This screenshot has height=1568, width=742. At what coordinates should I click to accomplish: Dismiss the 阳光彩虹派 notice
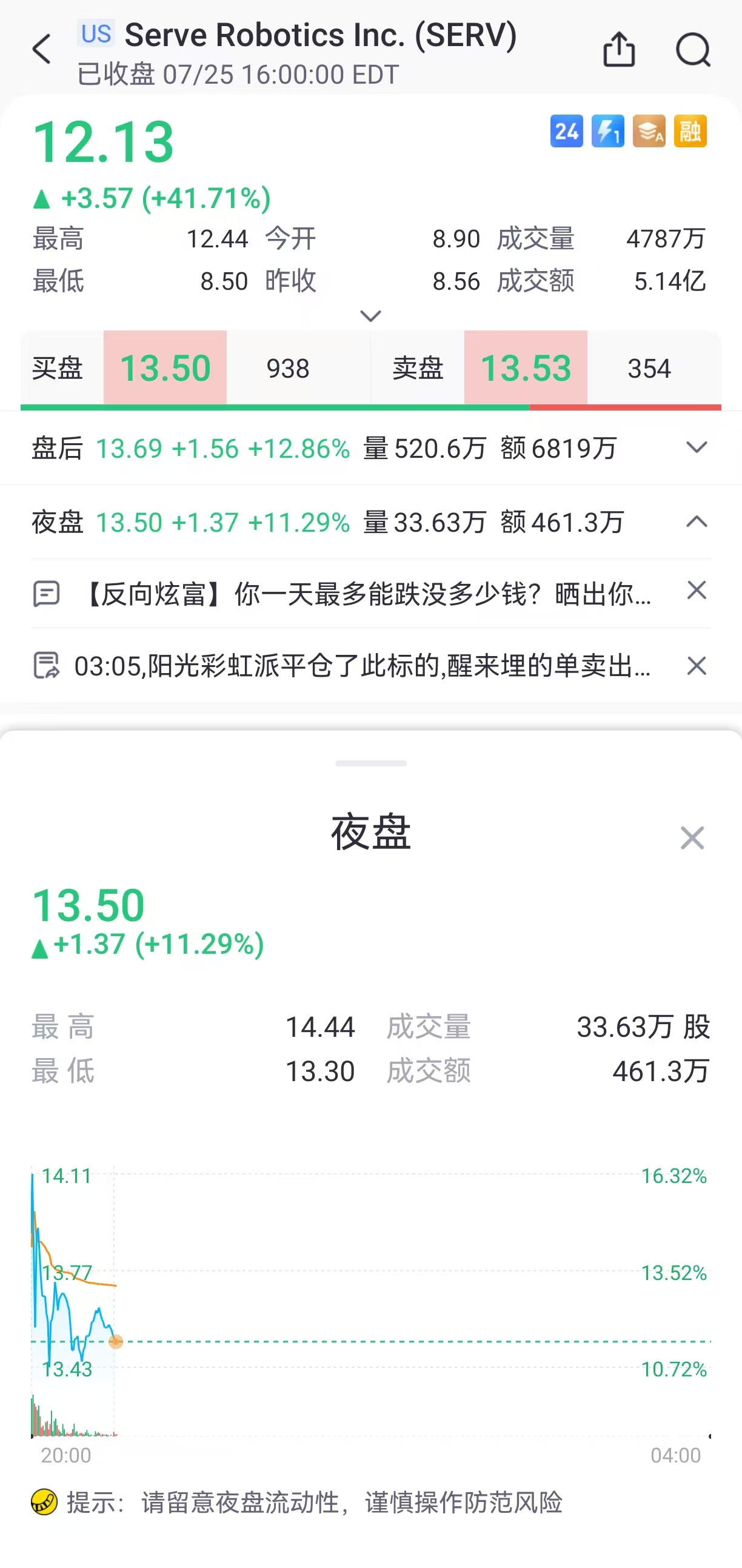[x=697, y=665]
